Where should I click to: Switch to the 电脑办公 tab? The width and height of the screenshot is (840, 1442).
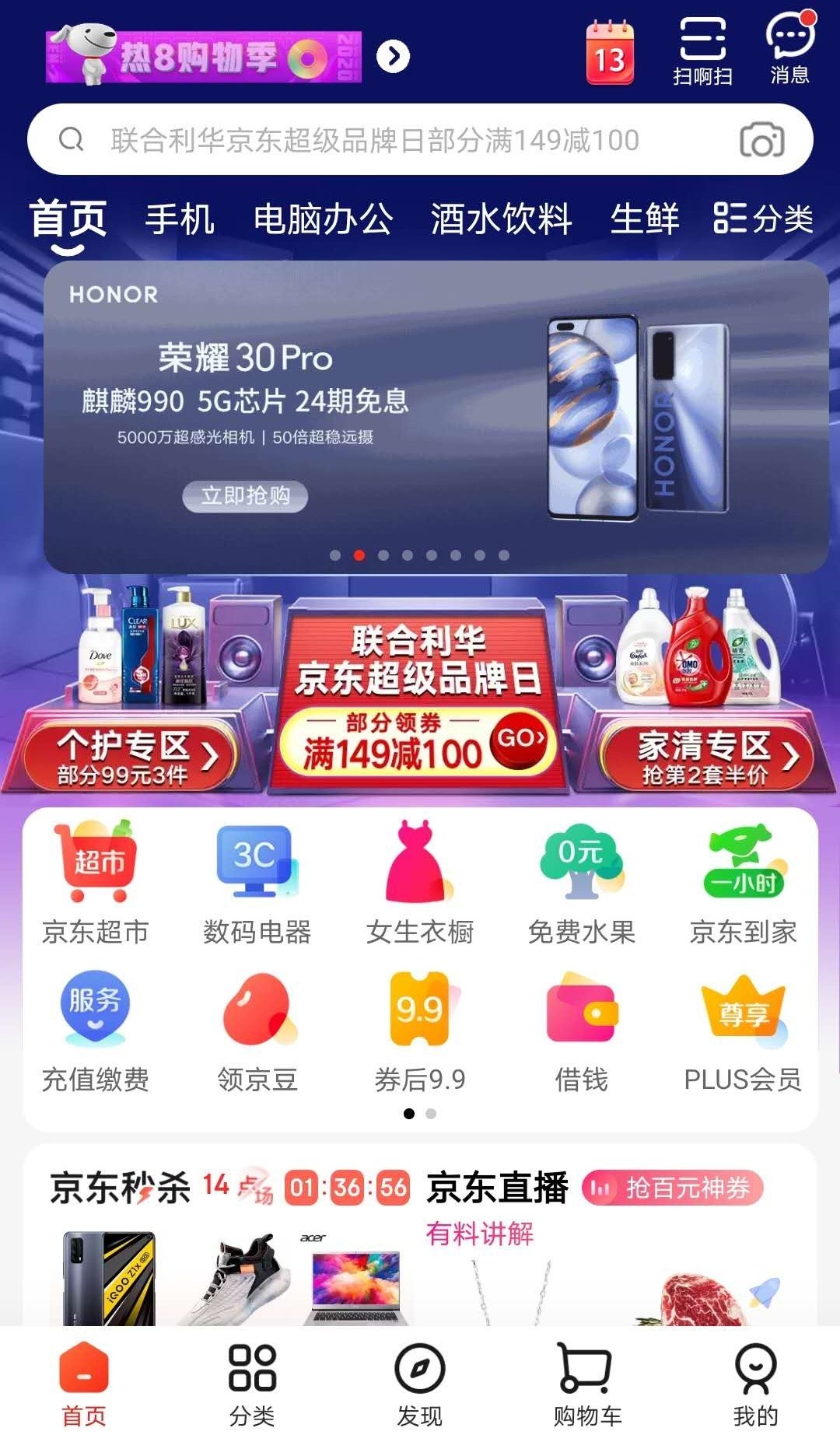point(323,219)
